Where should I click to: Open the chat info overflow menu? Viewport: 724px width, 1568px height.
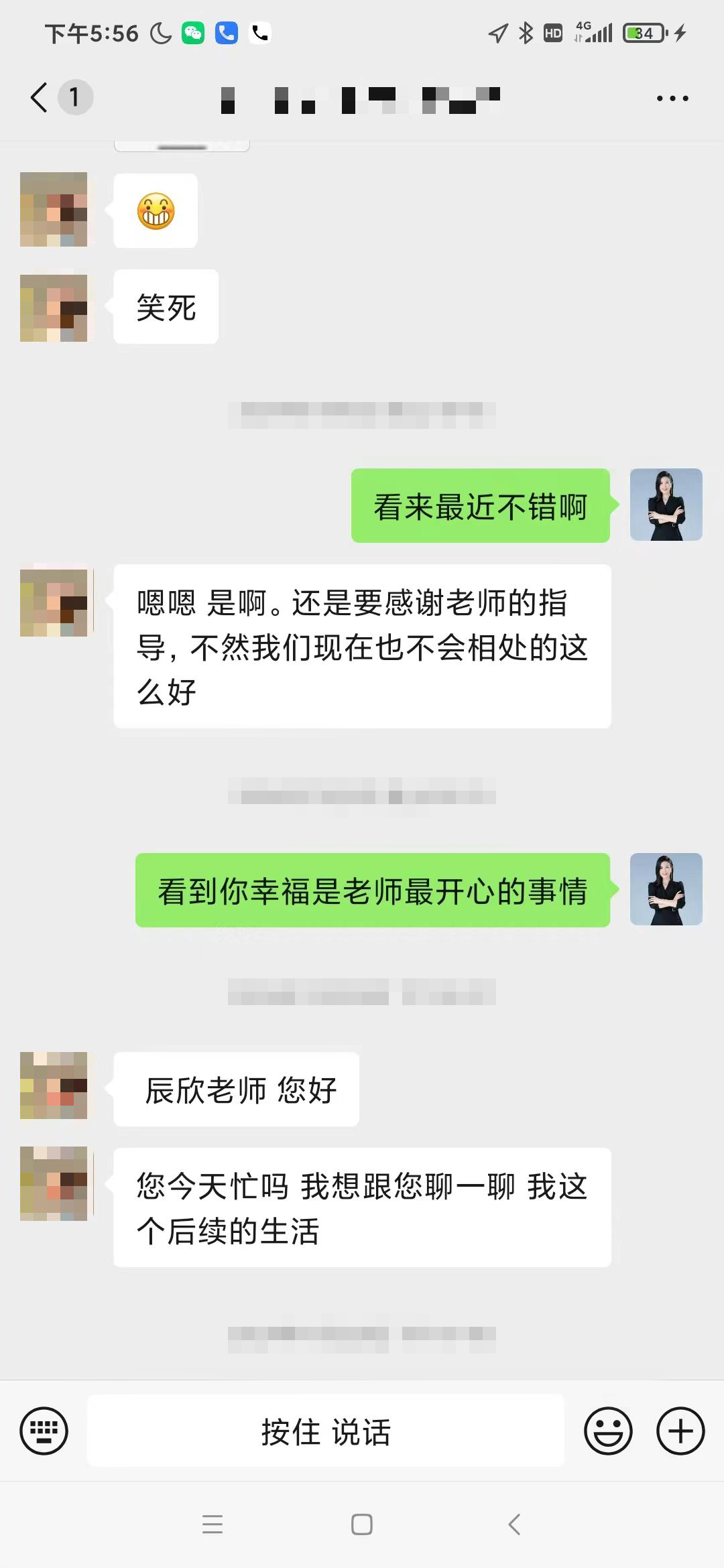672,99
